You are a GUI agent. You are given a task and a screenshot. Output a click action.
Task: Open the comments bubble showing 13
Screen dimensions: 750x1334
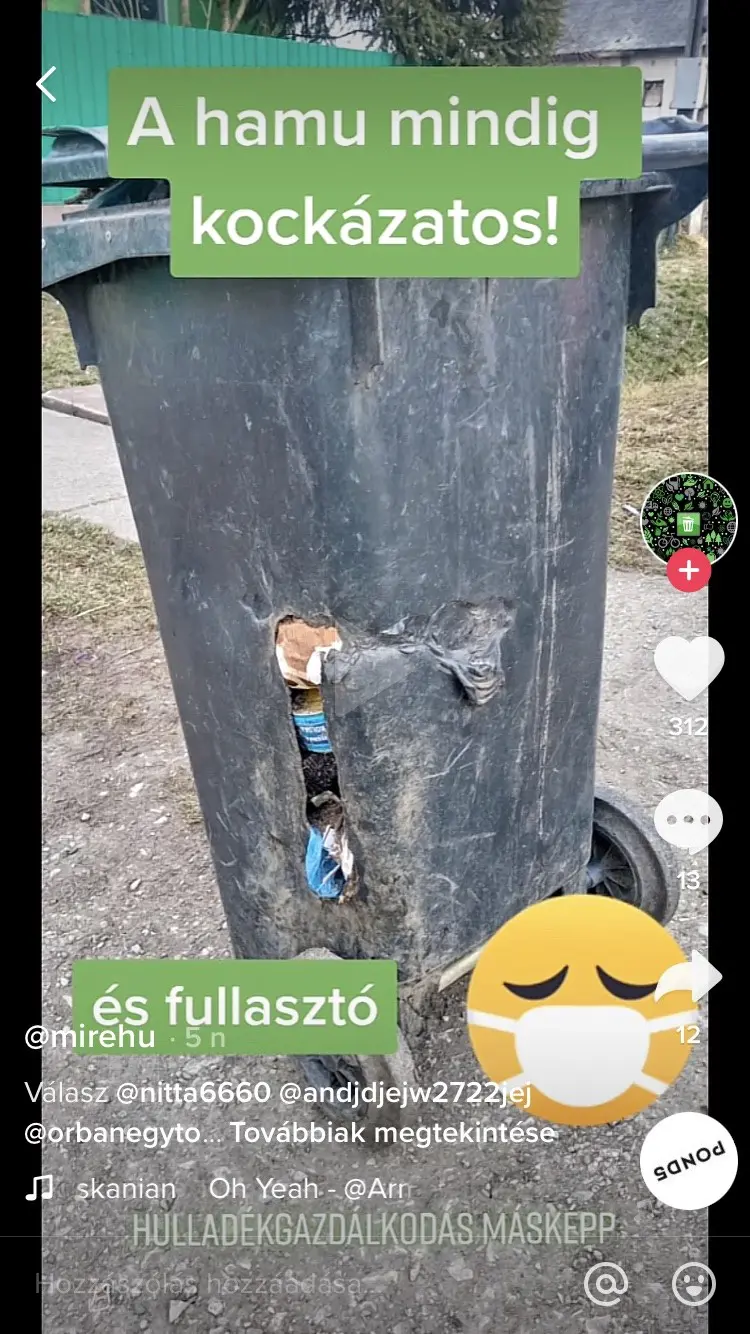689,820
